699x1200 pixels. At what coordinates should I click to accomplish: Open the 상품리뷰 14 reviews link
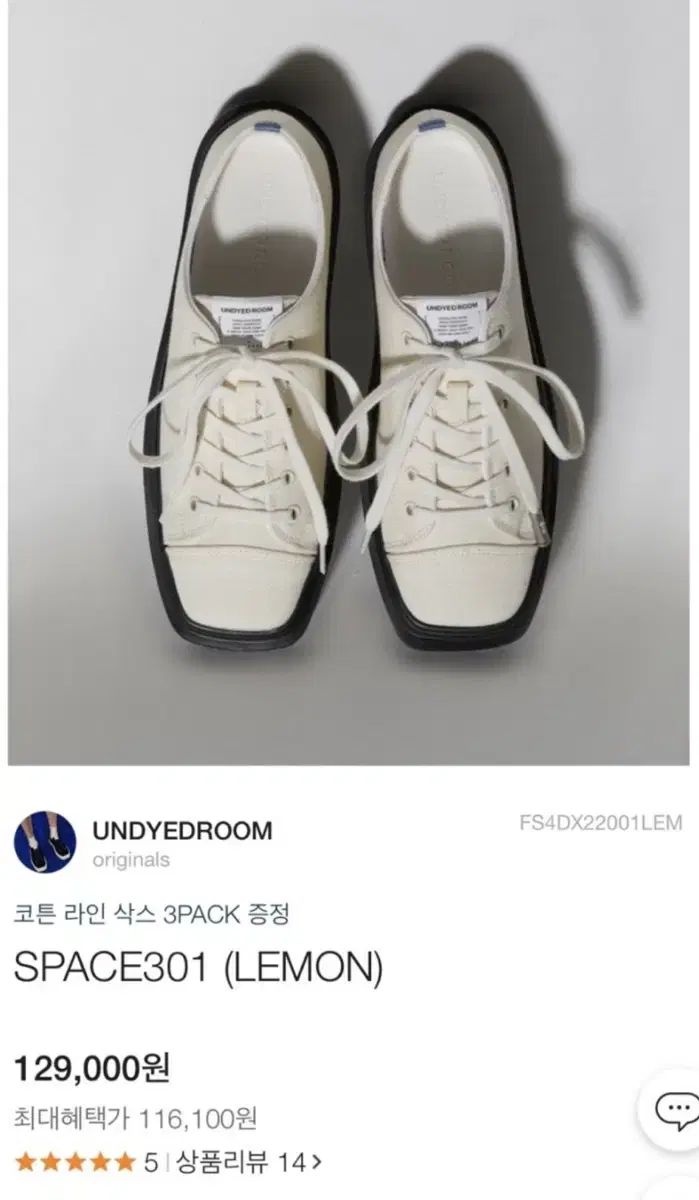[x=249, y=1163]
